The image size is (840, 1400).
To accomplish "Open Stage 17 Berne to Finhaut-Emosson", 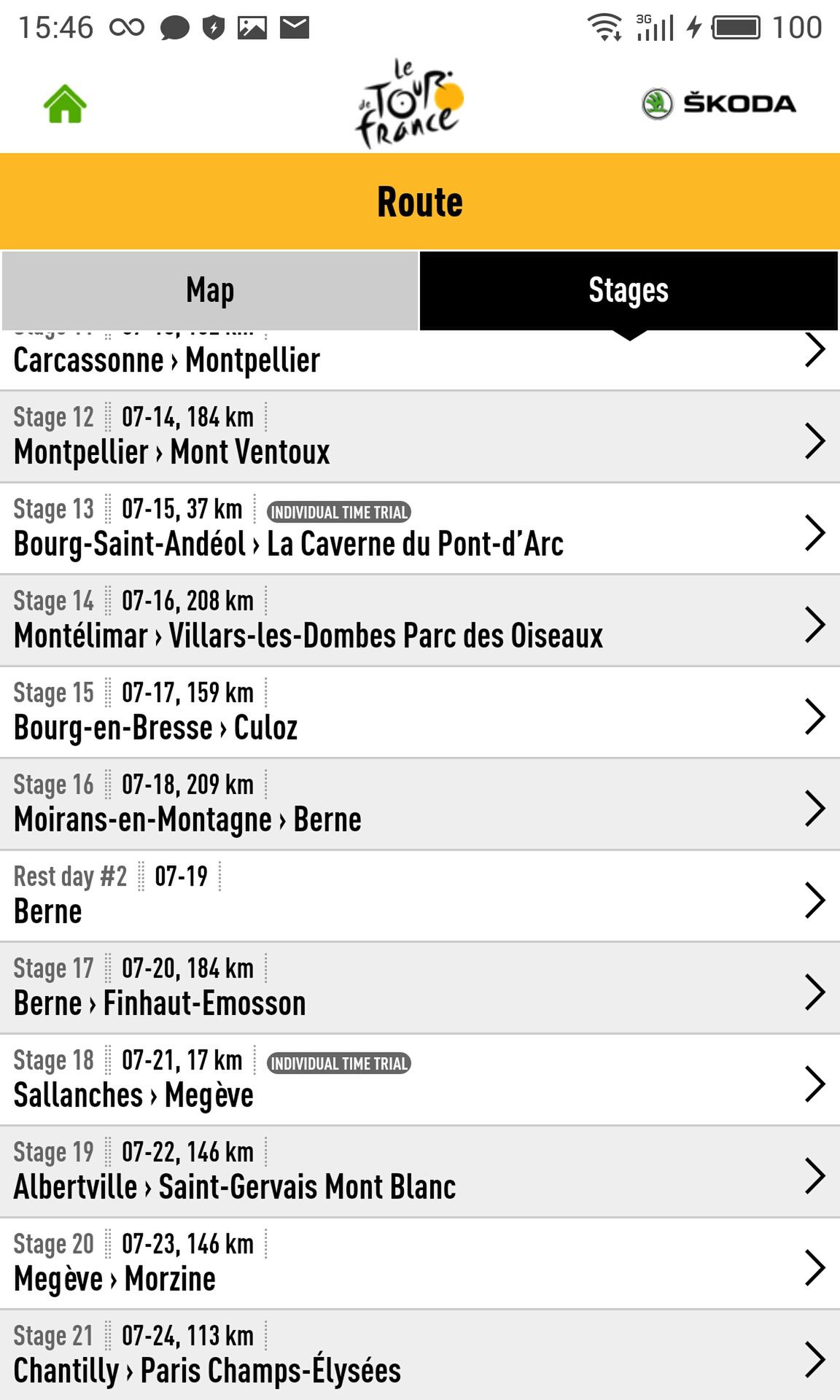I will 420,987.
